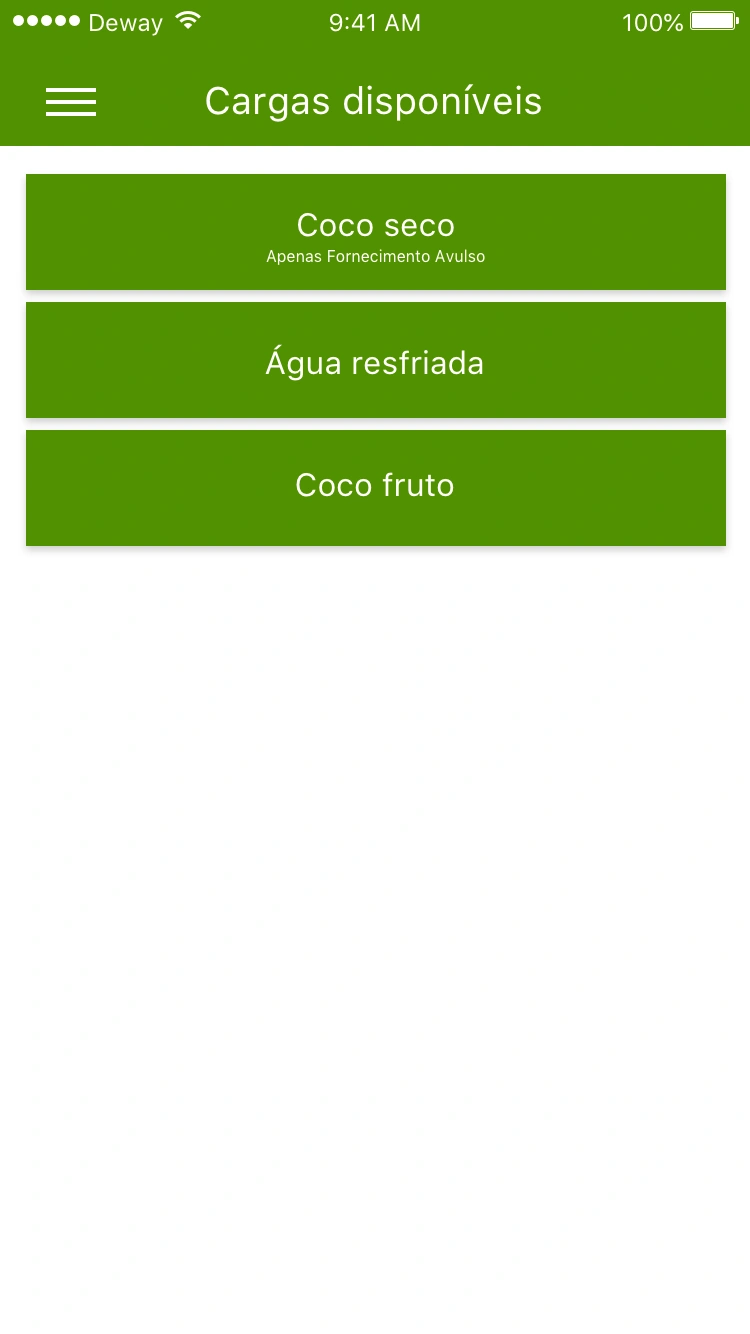Select the Coco seco load

375,232
